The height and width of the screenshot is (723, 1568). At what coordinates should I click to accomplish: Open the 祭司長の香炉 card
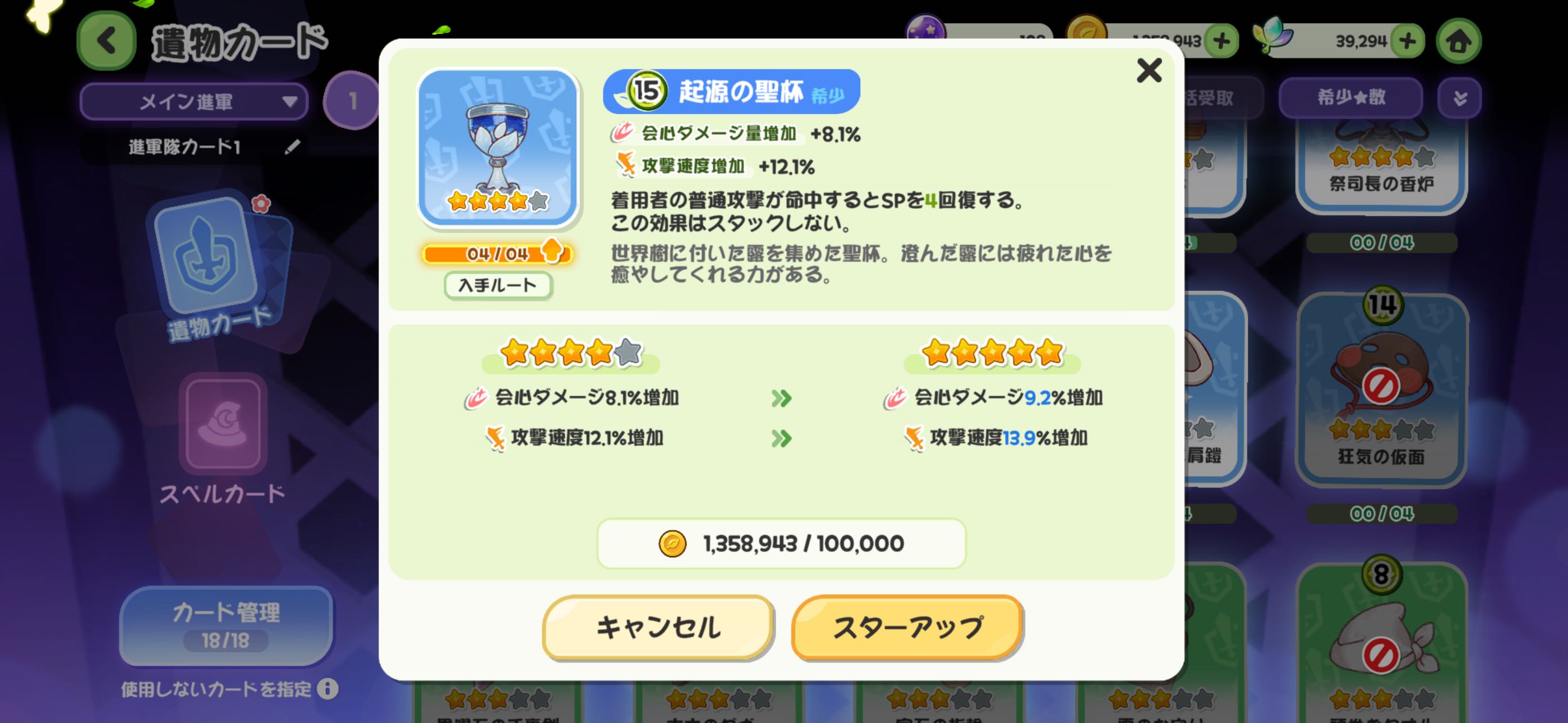pyautogui.click(x=1381, y=164)
